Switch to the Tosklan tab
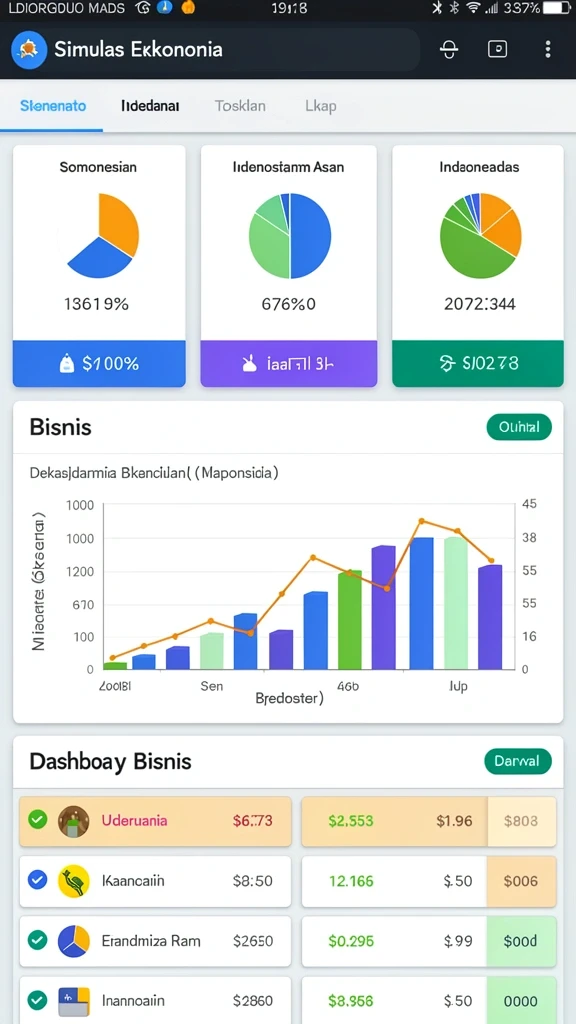The height and width of the screenshot is (1024, 576). tap(240, 106)
